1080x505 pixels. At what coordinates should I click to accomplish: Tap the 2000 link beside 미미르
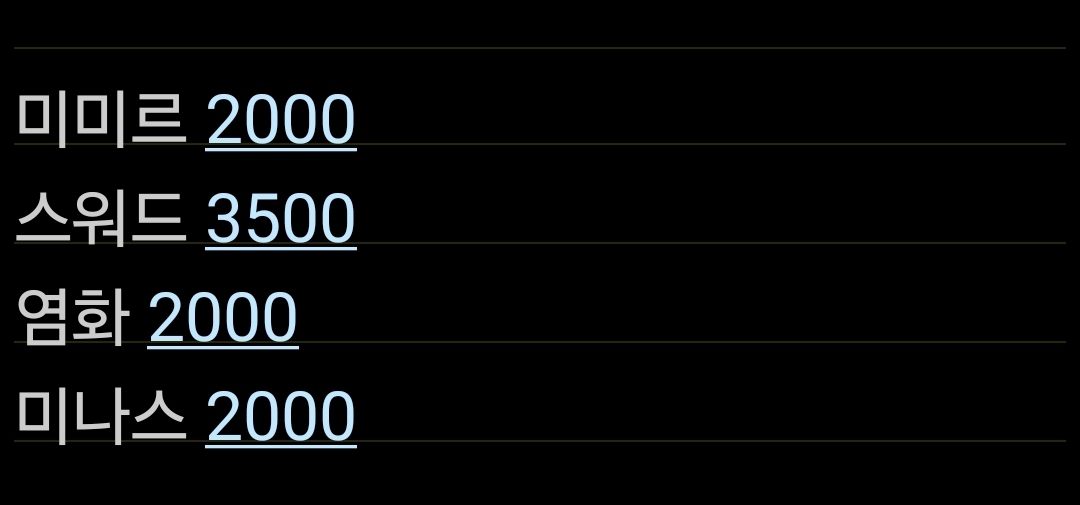click(x=280, y=120)
